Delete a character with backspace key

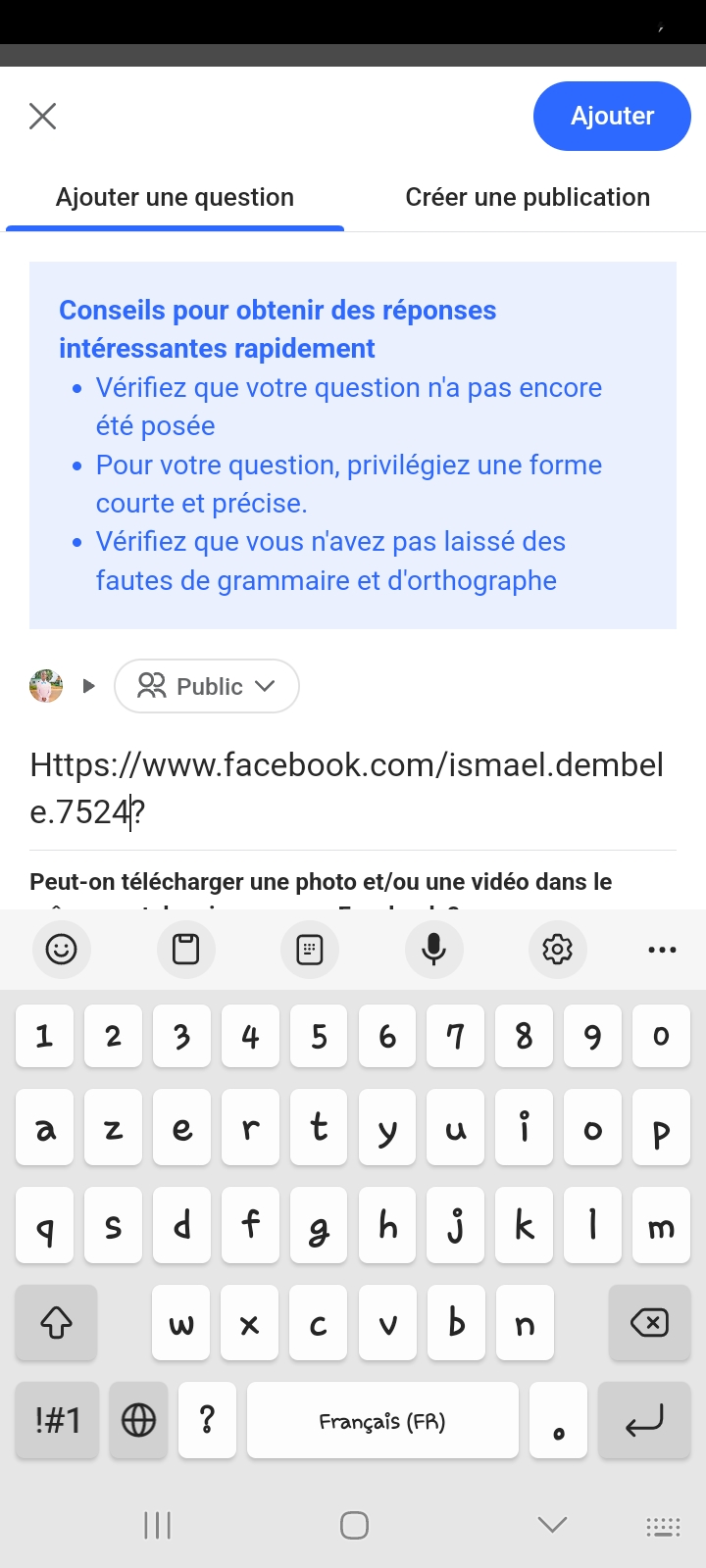649,1323
